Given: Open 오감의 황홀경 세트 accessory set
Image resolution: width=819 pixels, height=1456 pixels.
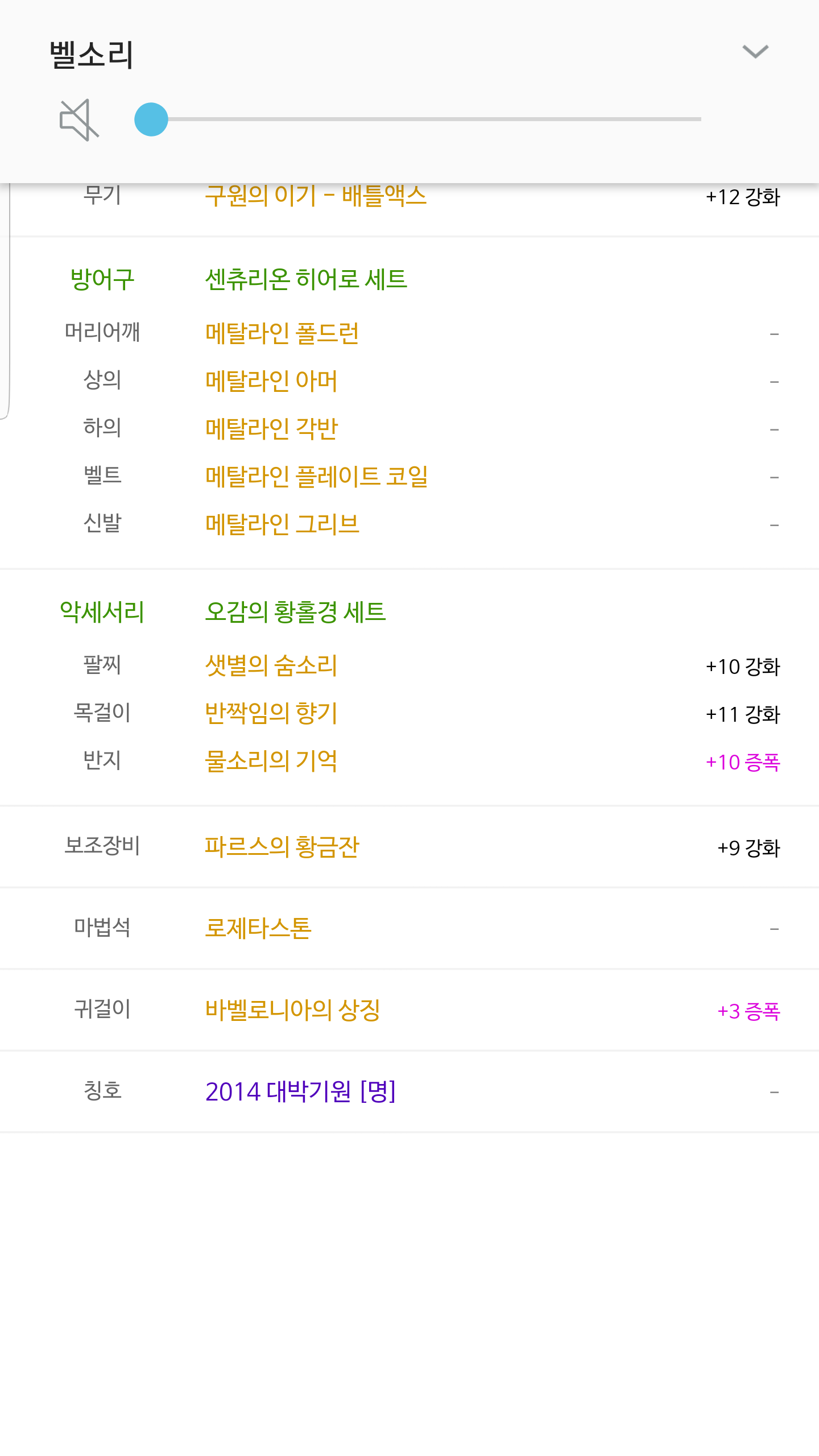Looking at the screenshot, I should [295, 612].
